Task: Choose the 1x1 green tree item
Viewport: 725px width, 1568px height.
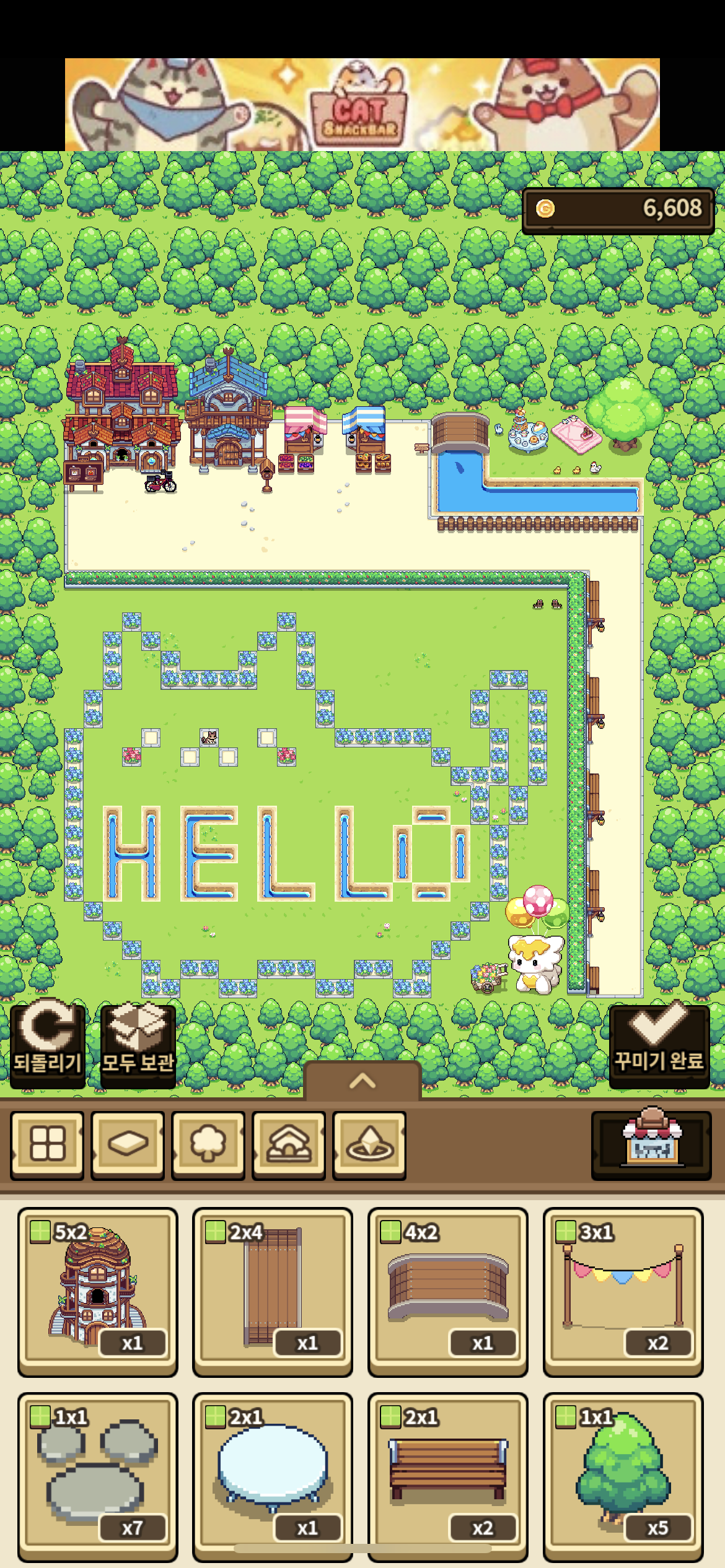Action: point(623,1477)
